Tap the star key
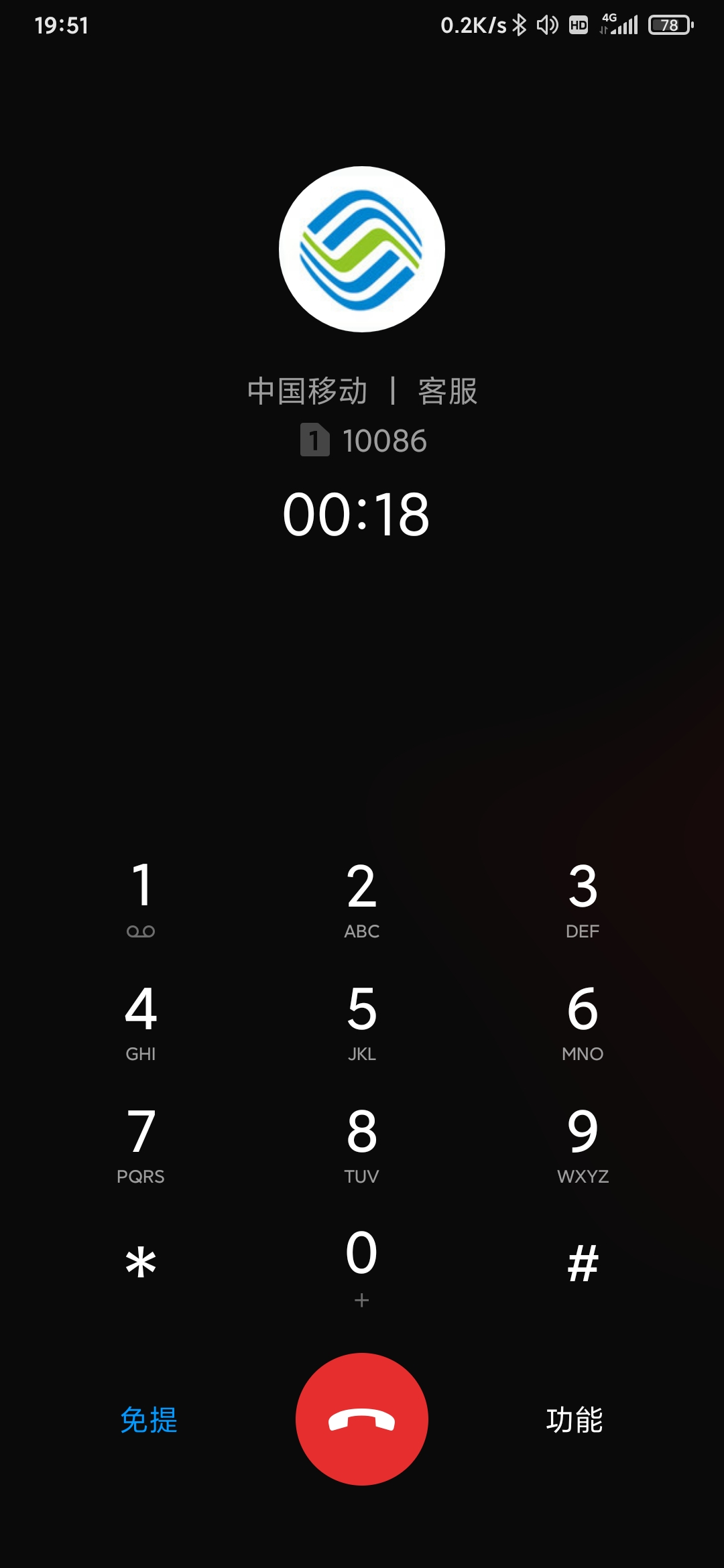Viewport: 724px width, 1568px height. point(141,1263)
